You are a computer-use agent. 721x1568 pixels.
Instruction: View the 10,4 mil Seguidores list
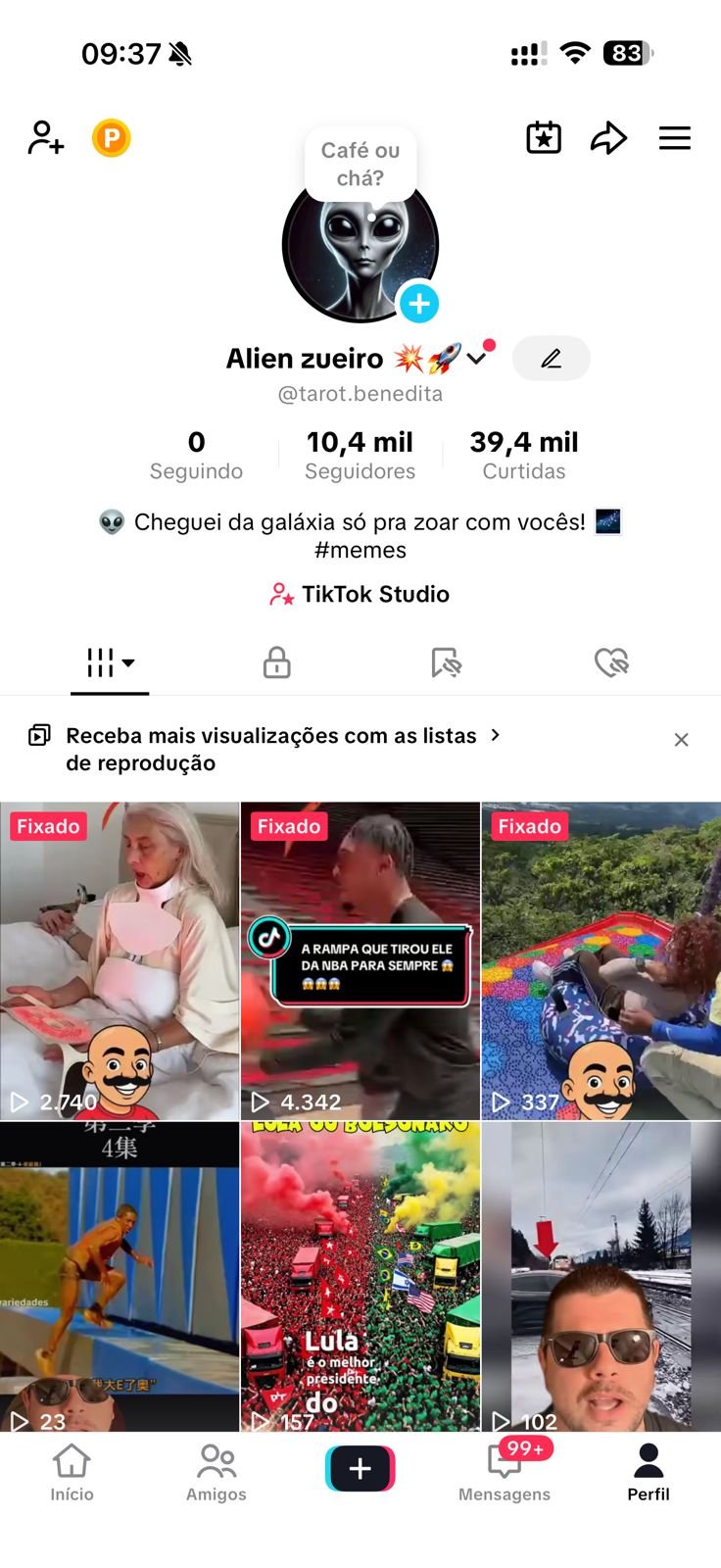(x=360, y=456)
